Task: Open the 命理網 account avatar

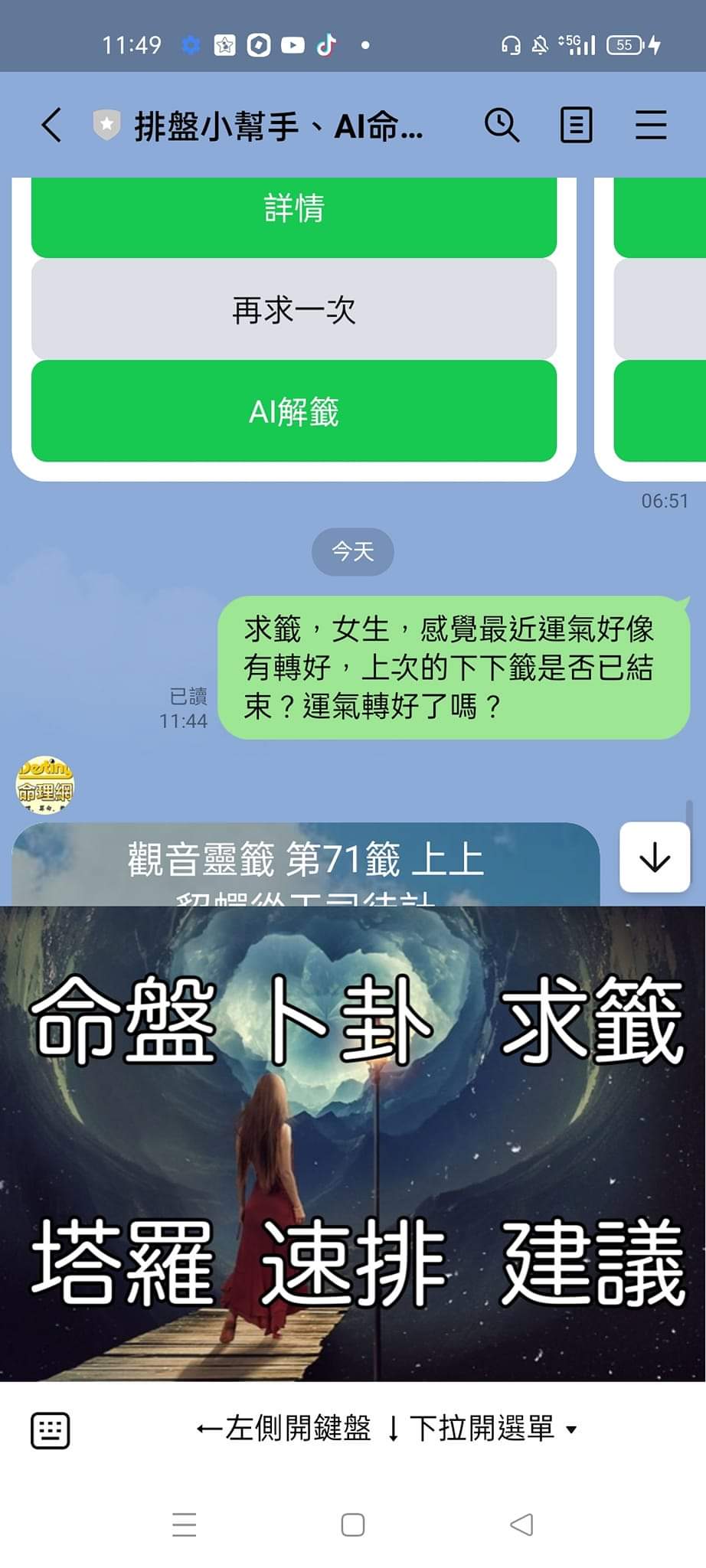Action: coord(45,784)
